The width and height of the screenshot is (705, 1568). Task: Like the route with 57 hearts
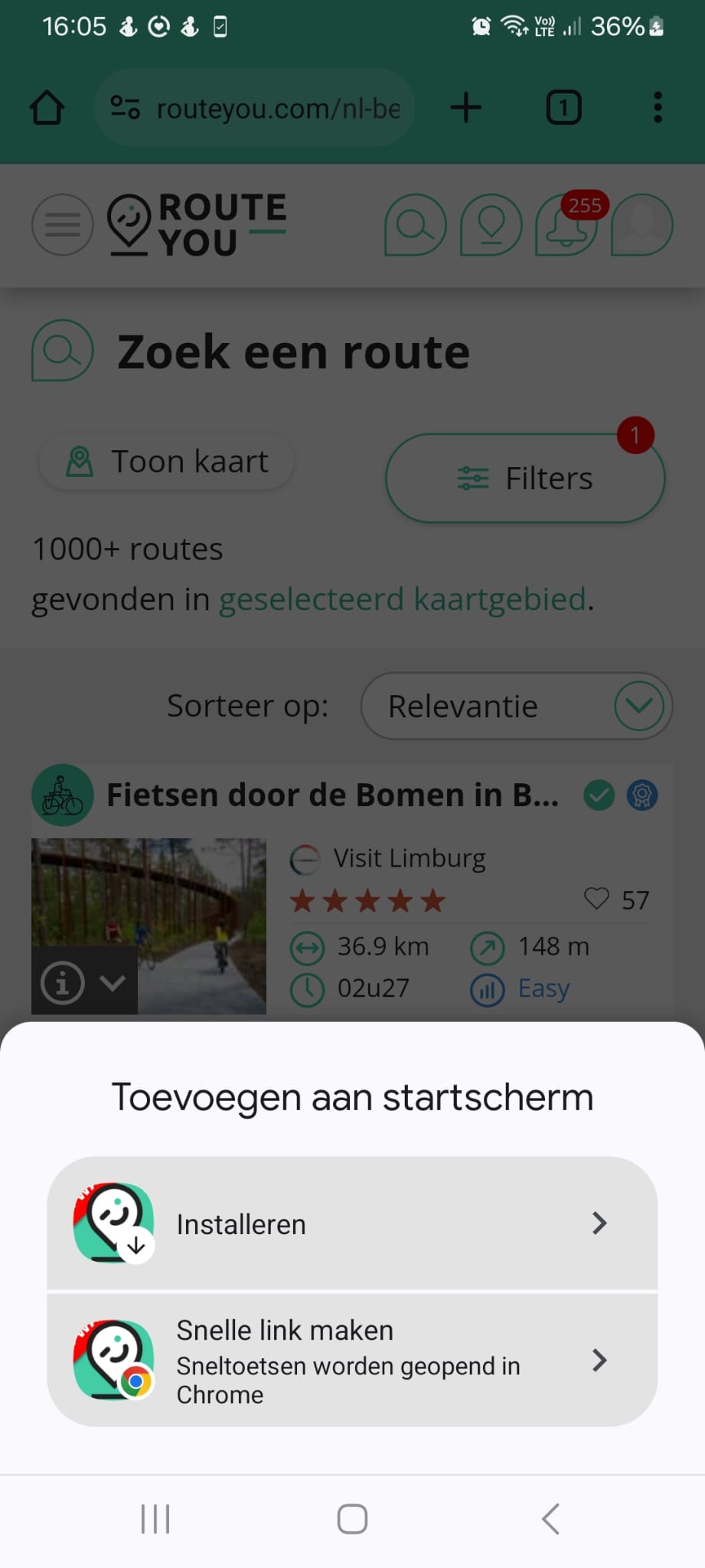pyautogui.click(x=596, y=899)
